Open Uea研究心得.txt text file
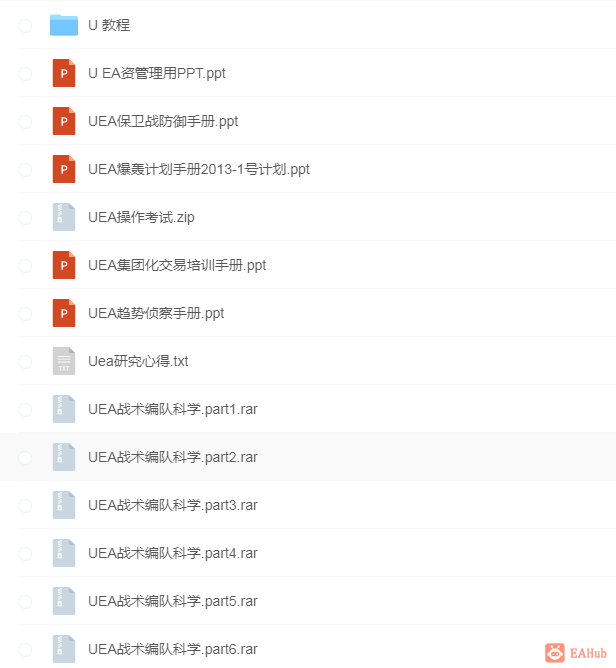The height and width of the screenshot is (668, 616). 138,362
